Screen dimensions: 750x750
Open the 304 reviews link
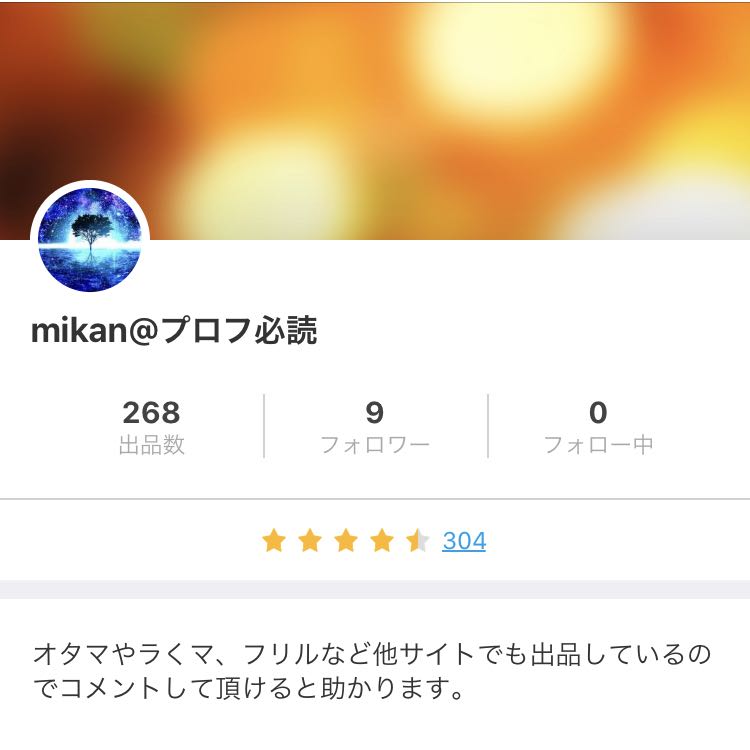pos(464,541)
